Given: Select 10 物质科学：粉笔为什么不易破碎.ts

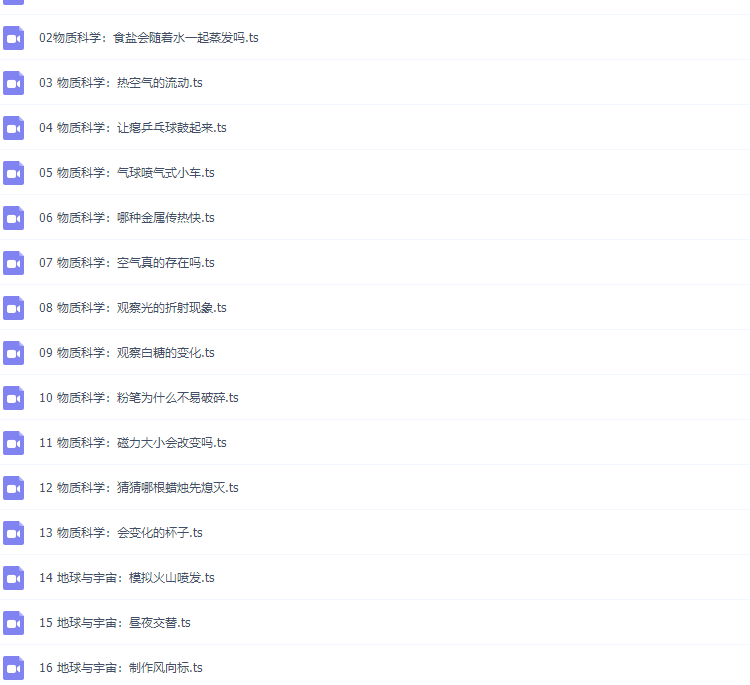Looking at the screenshot, I should pyautogui.click(x=139, y=398).
